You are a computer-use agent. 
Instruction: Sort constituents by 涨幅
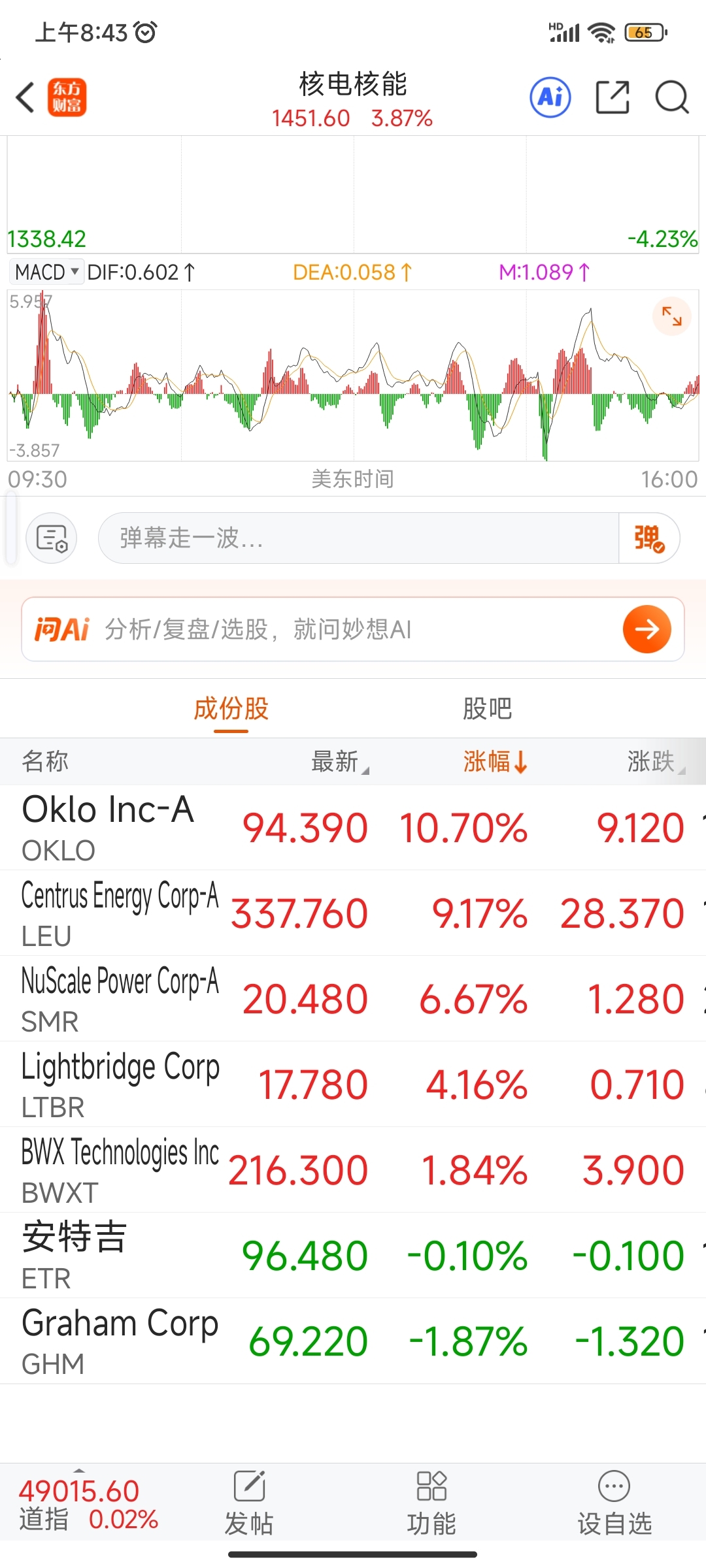tap(494, 762)
